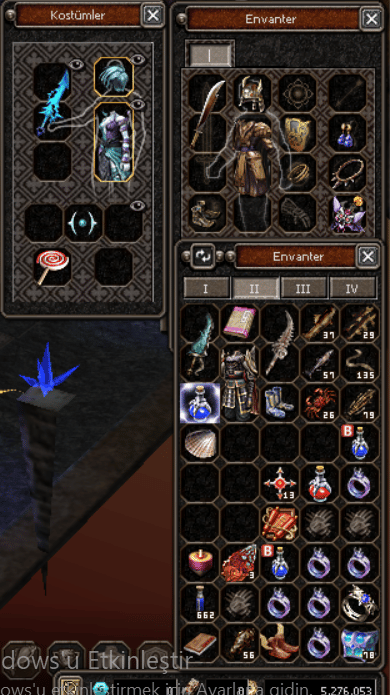This screenshot has width=390, height=695.
Task: Select the samurai armor in bag
Action: (240, 383)
